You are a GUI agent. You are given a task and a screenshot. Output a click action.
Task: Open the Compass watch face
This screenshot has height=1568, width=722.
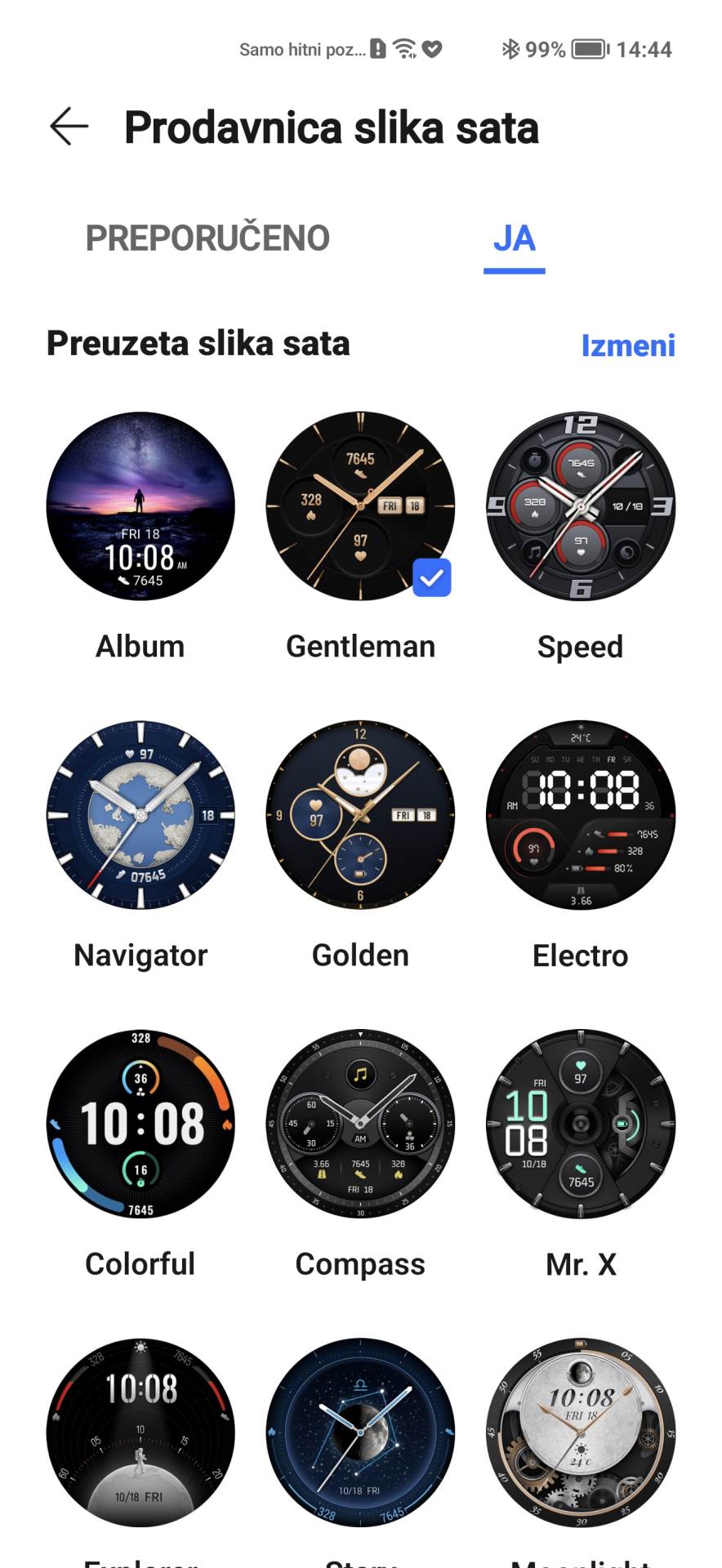[x=360, y=1124]
